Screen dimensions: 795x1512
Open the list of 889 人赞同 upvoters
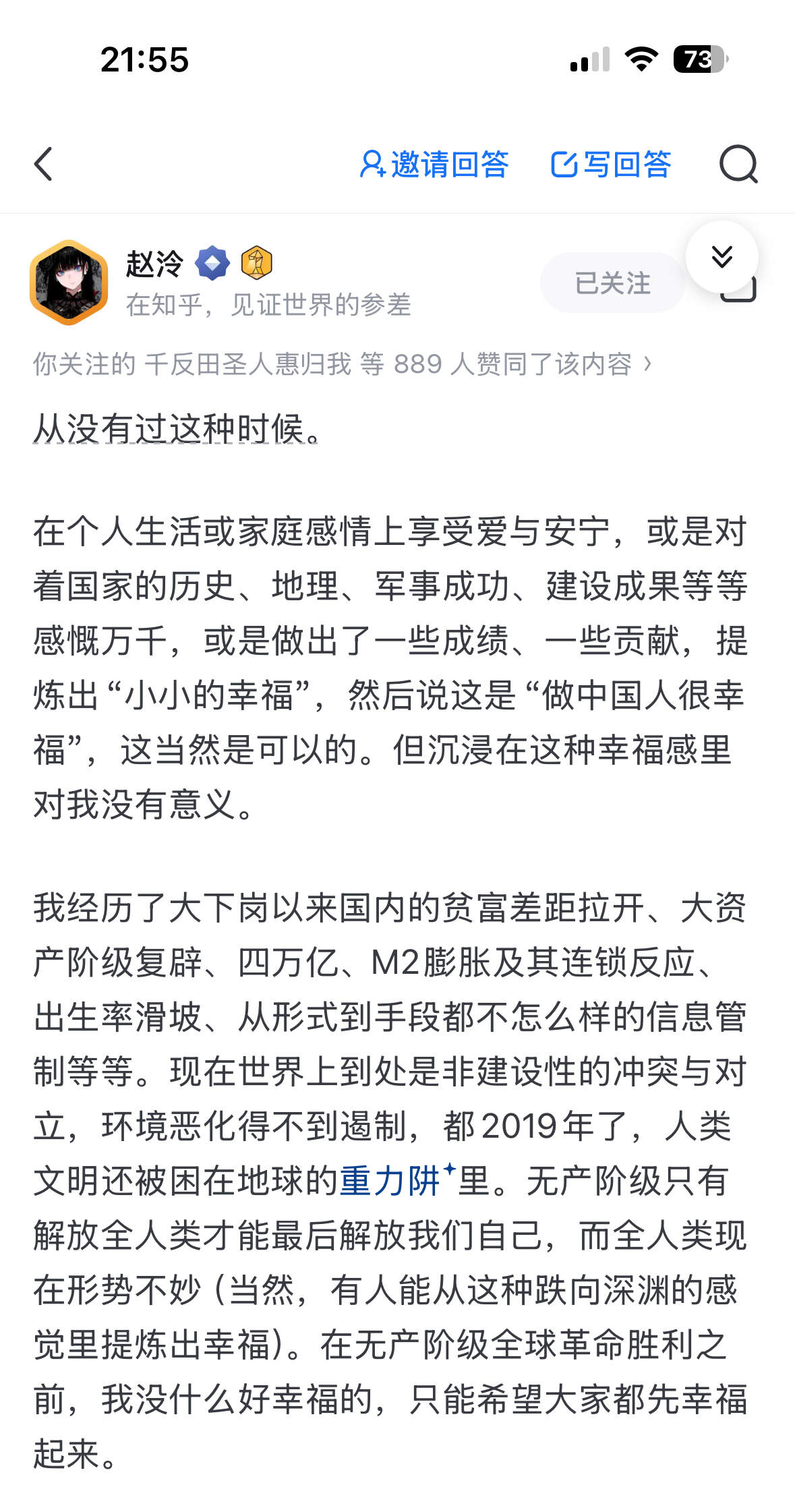coord(343,364)
